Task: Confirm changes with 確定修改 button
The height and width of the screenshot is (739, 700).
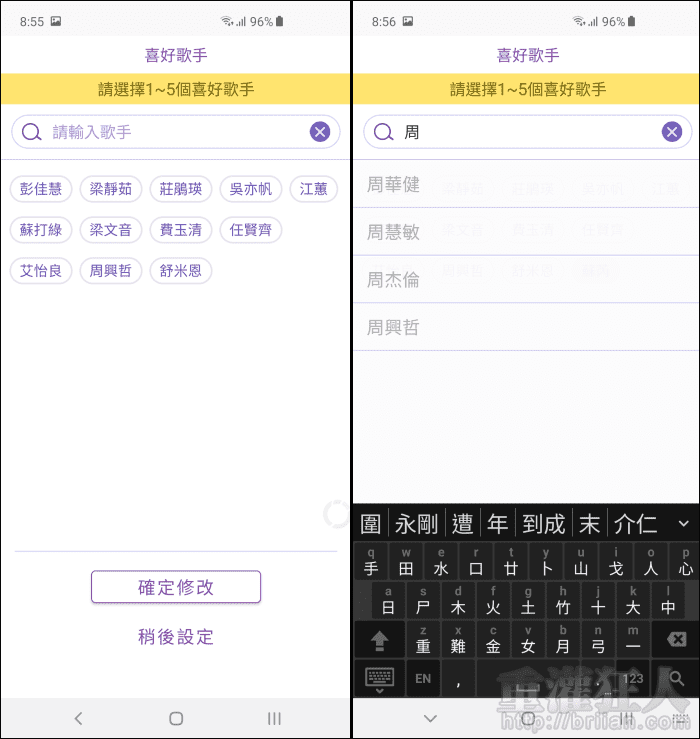Action: click(176, 587)
